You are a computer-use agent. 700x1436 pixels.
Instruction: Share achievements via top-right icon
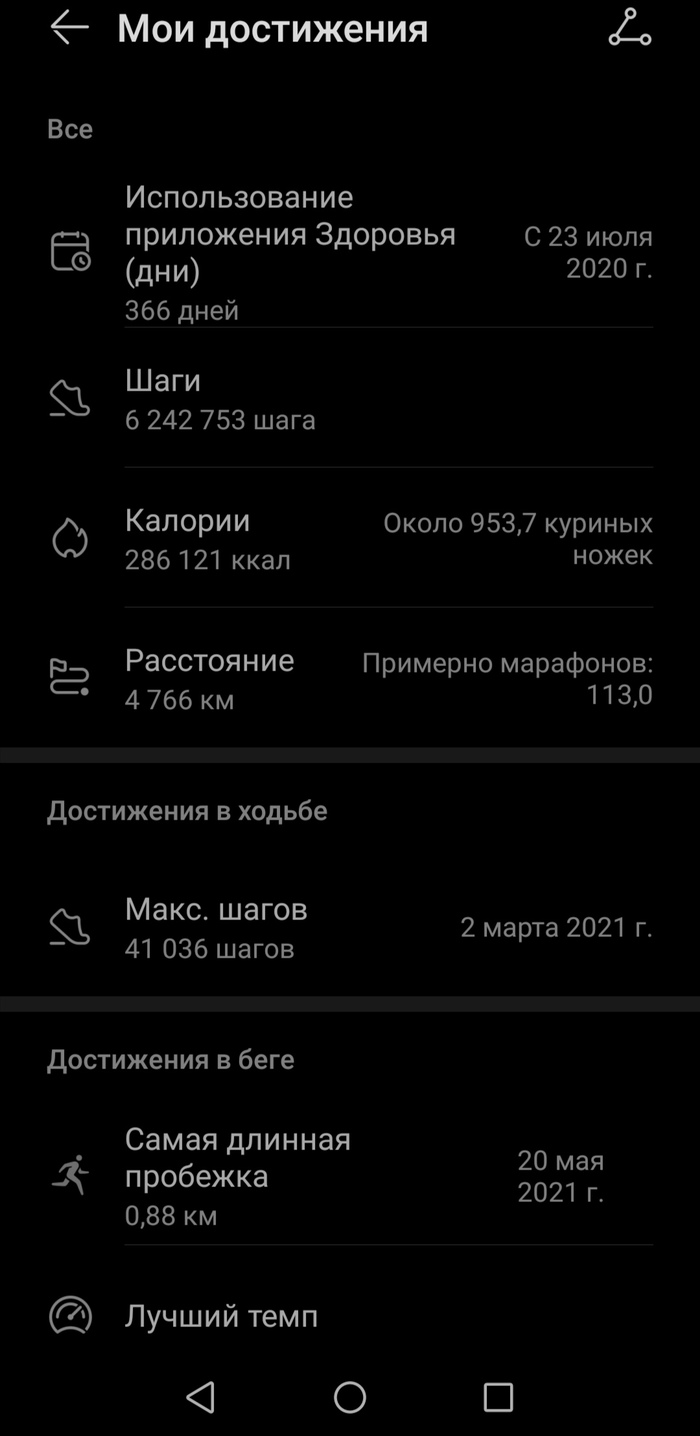pos(629,29)
